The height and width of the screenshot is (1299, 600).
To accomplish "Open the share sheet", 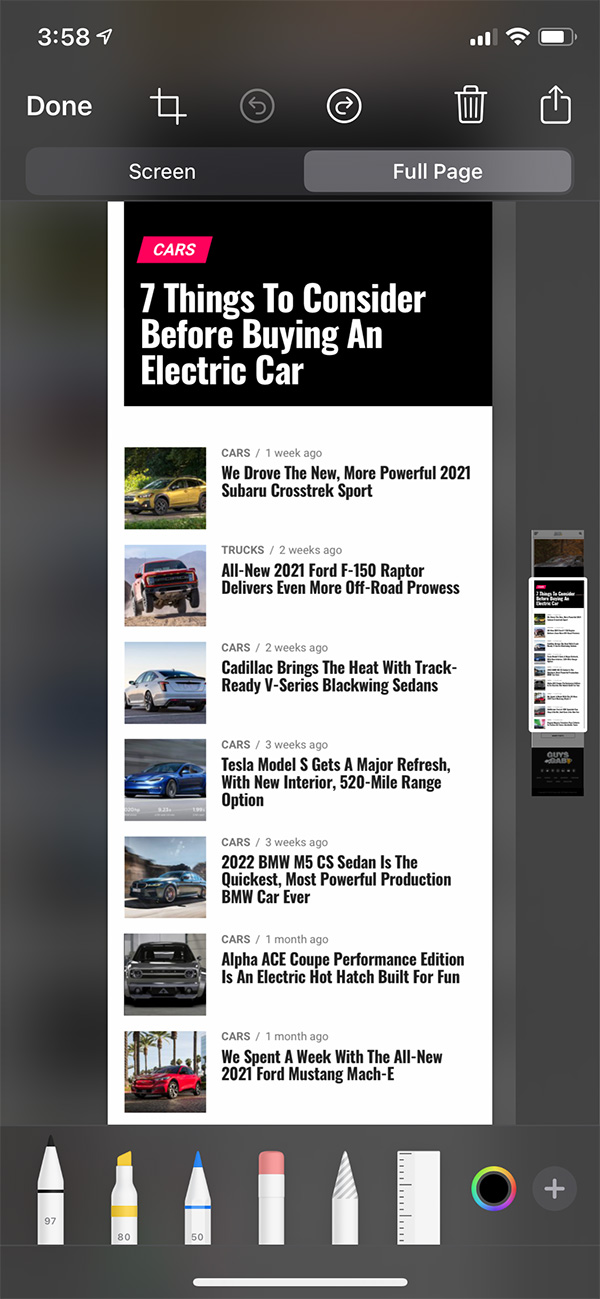I will (555, 105).
